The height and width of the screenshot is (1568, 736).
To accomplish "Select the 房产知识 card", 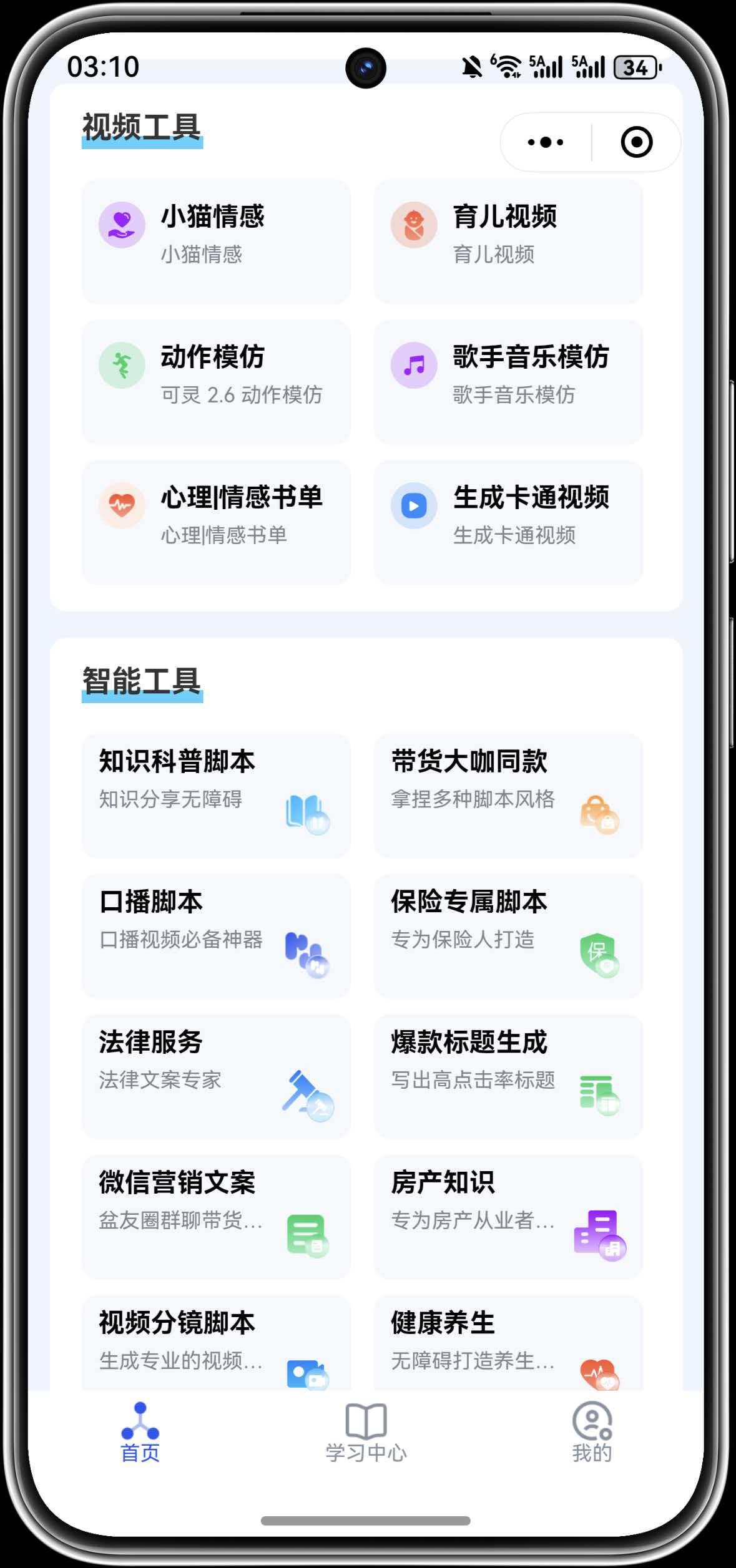I will coord(508,1216).
